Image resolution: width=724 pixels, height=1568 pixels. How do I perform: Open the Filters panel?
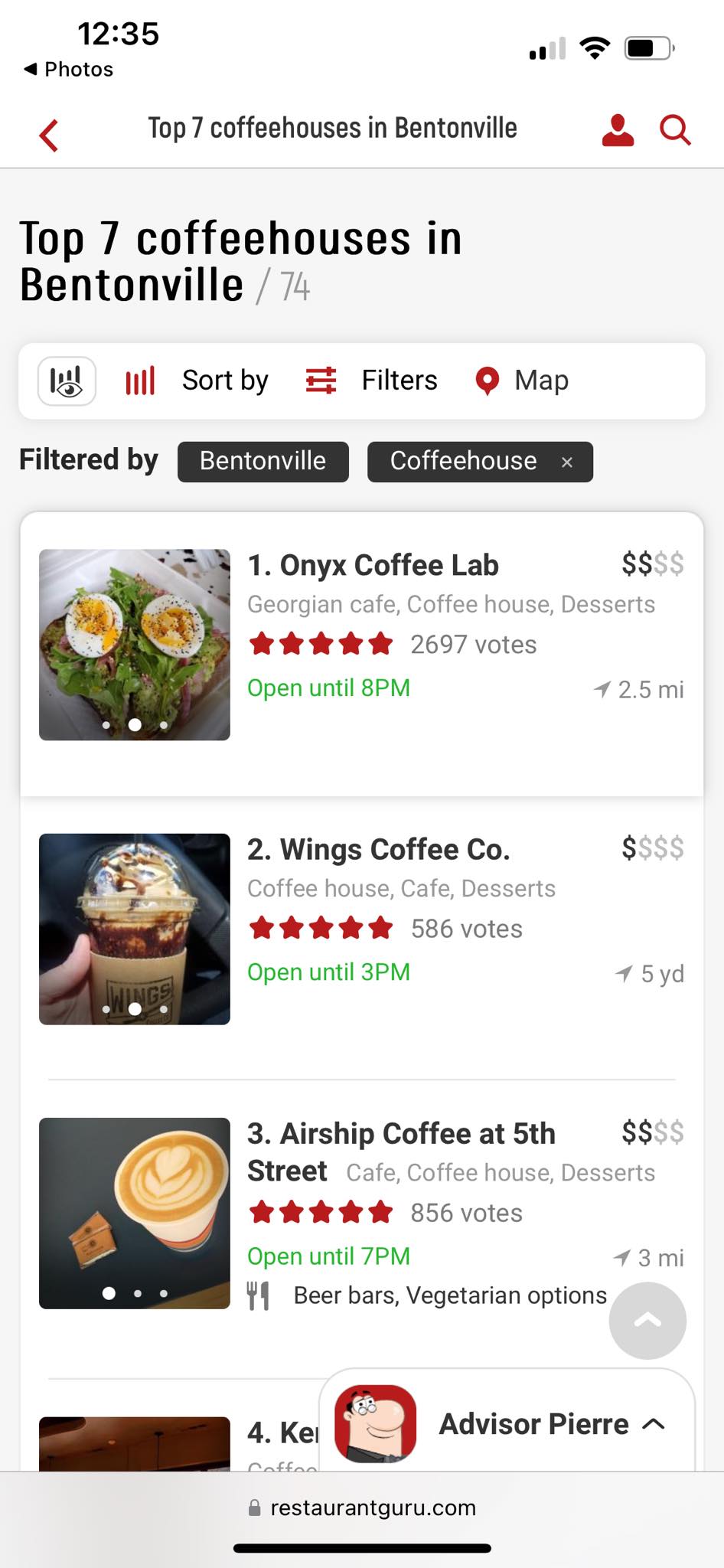pyautogui.click(x=372, y=381)
